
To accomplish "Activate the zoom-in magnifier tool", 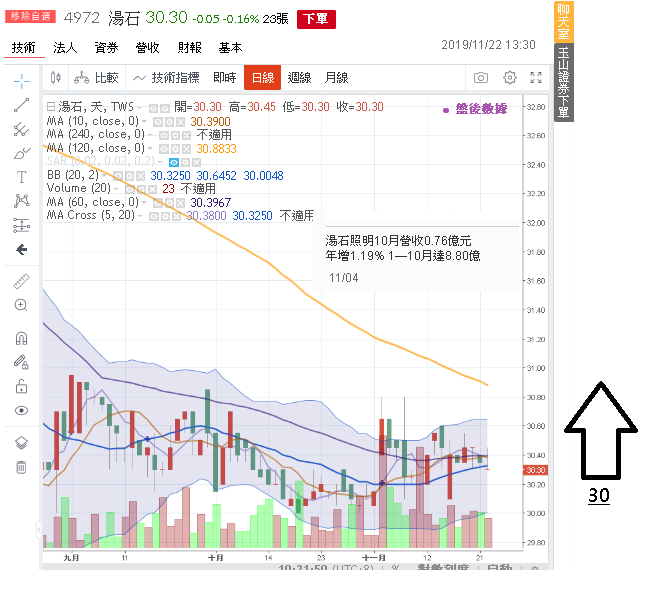I will [x=21, y=305].
